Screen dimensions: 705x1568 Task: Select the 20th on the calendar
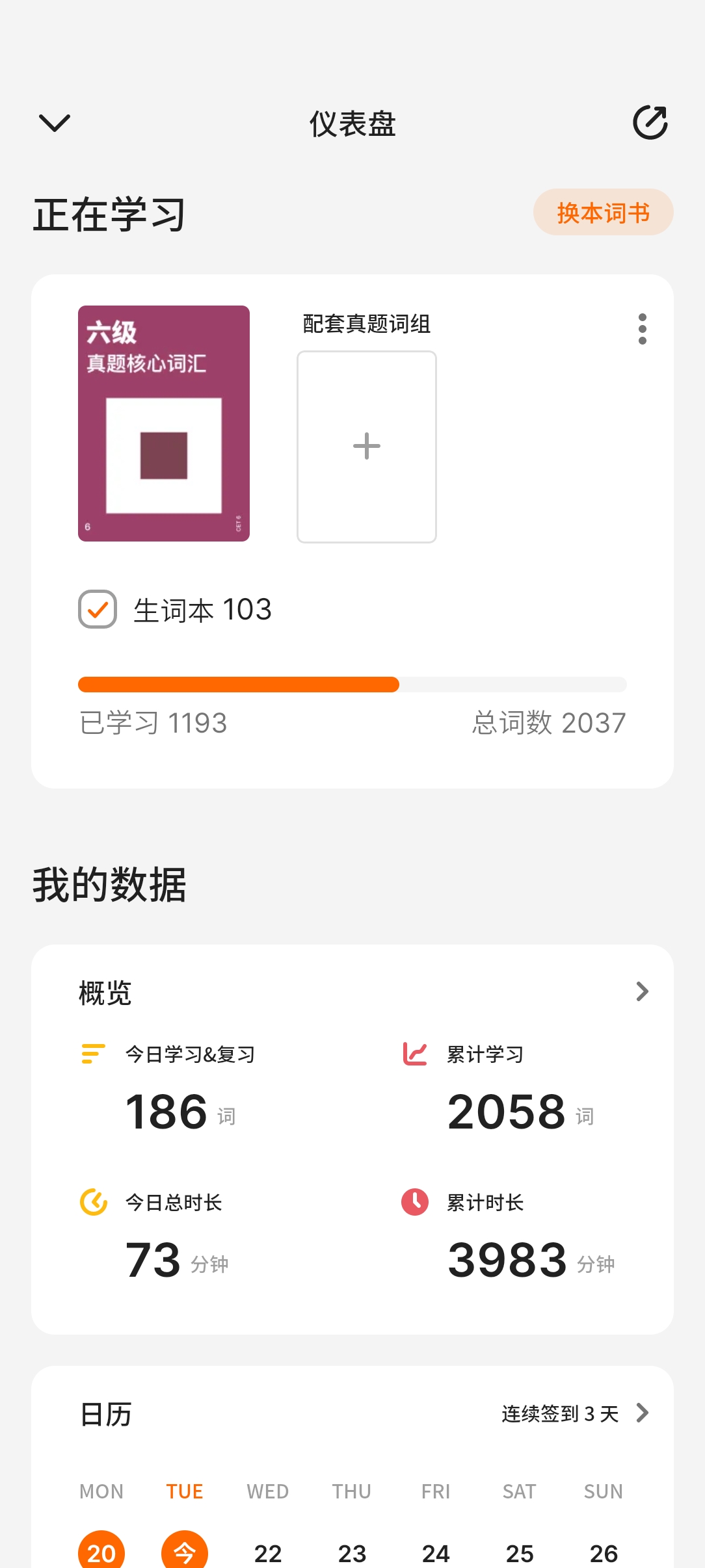pos(101,1552)
